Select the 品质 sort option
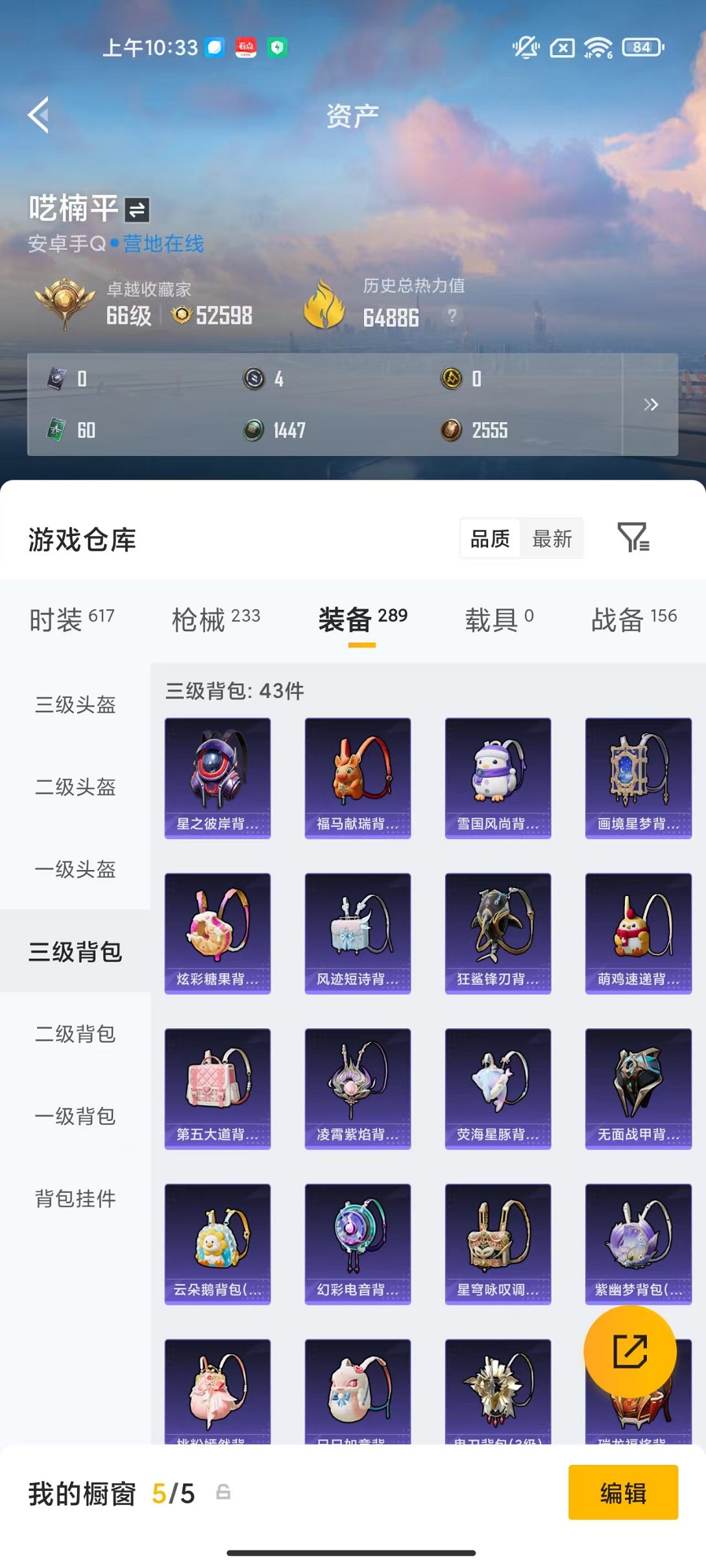This screenshot has width=706, height=1568. pyautogui.click(x=491, y=538)
